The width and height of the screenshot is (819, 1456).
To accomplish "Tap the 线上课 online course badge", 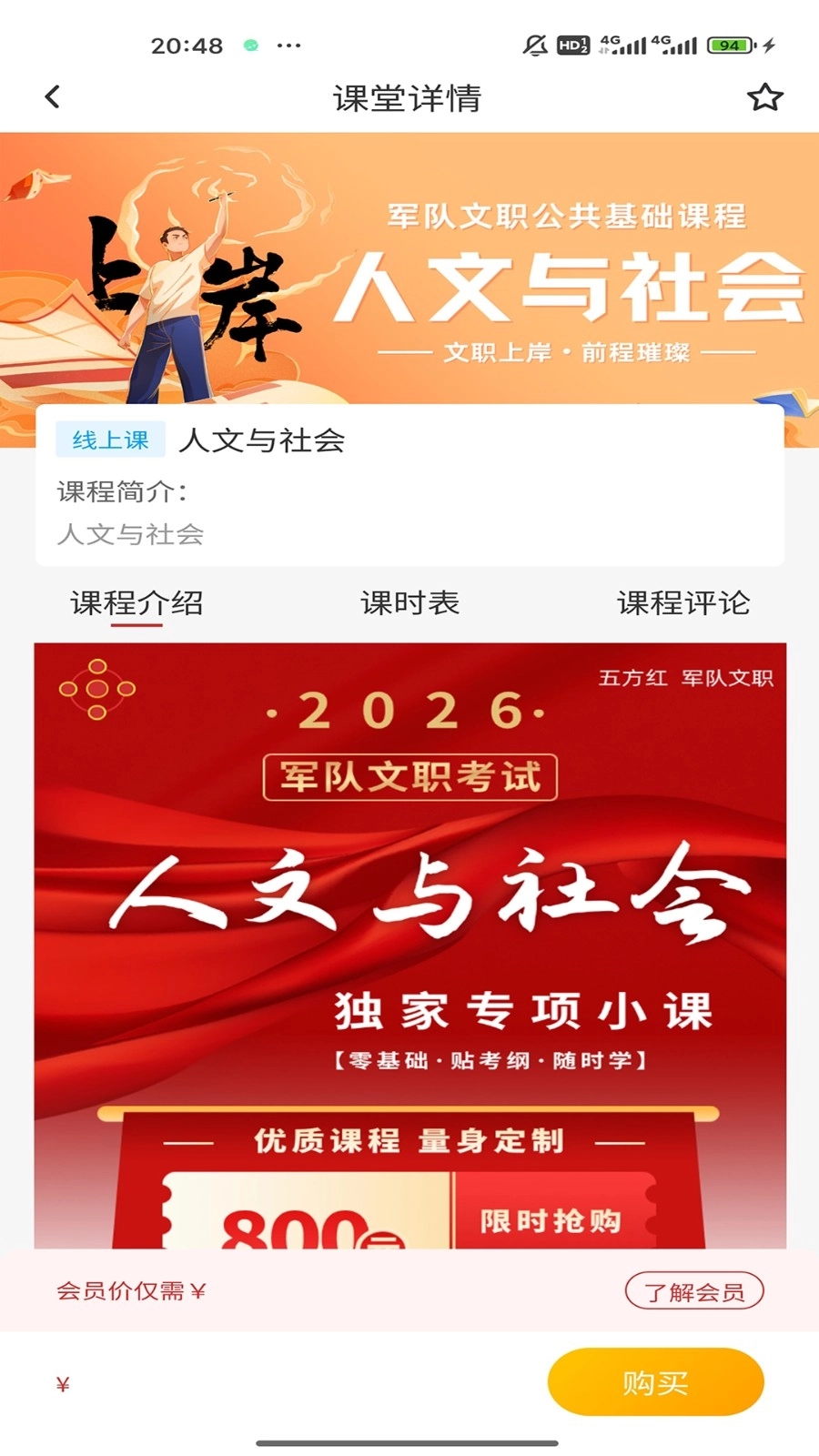I will pyautogui.click(x=110, y=440).
